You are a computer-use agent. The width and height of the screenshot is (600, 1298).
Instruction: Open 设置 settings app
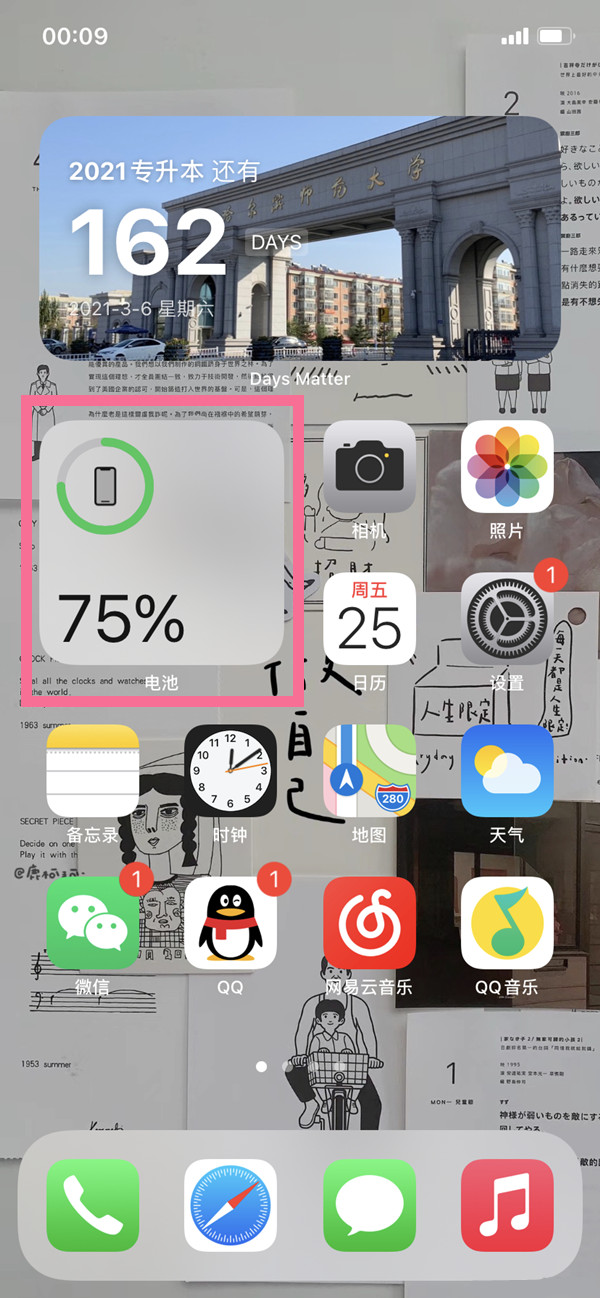[x=507, y=619]
